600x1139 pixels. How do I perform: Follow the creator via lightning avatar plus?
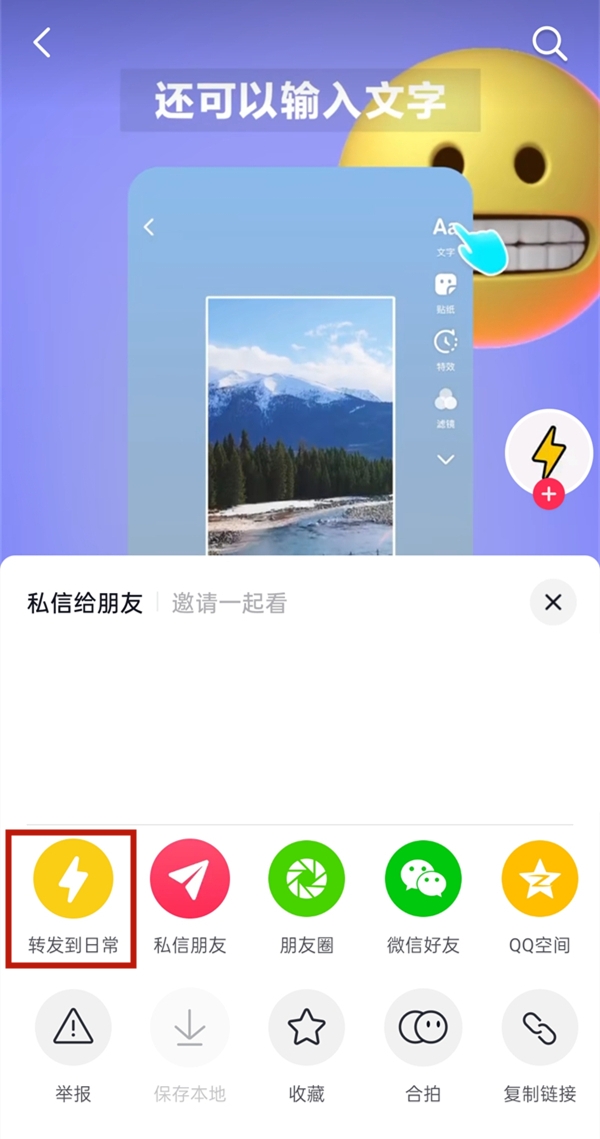[x=548, y=493]
